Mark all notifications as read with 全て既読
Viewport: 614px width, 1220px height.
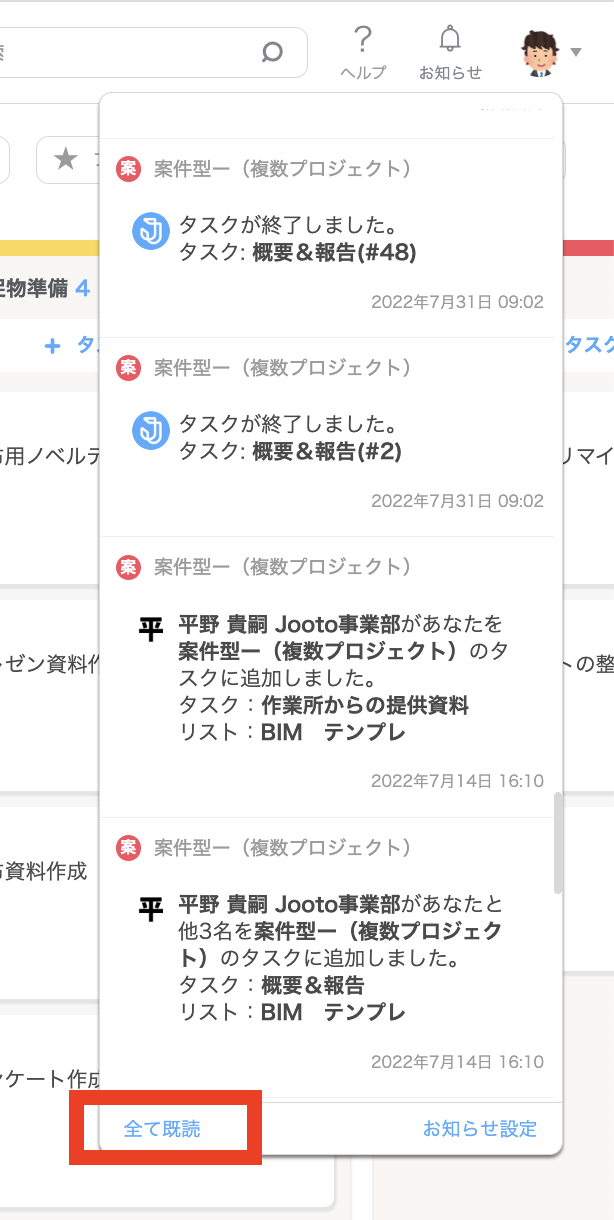point(162,1129)
